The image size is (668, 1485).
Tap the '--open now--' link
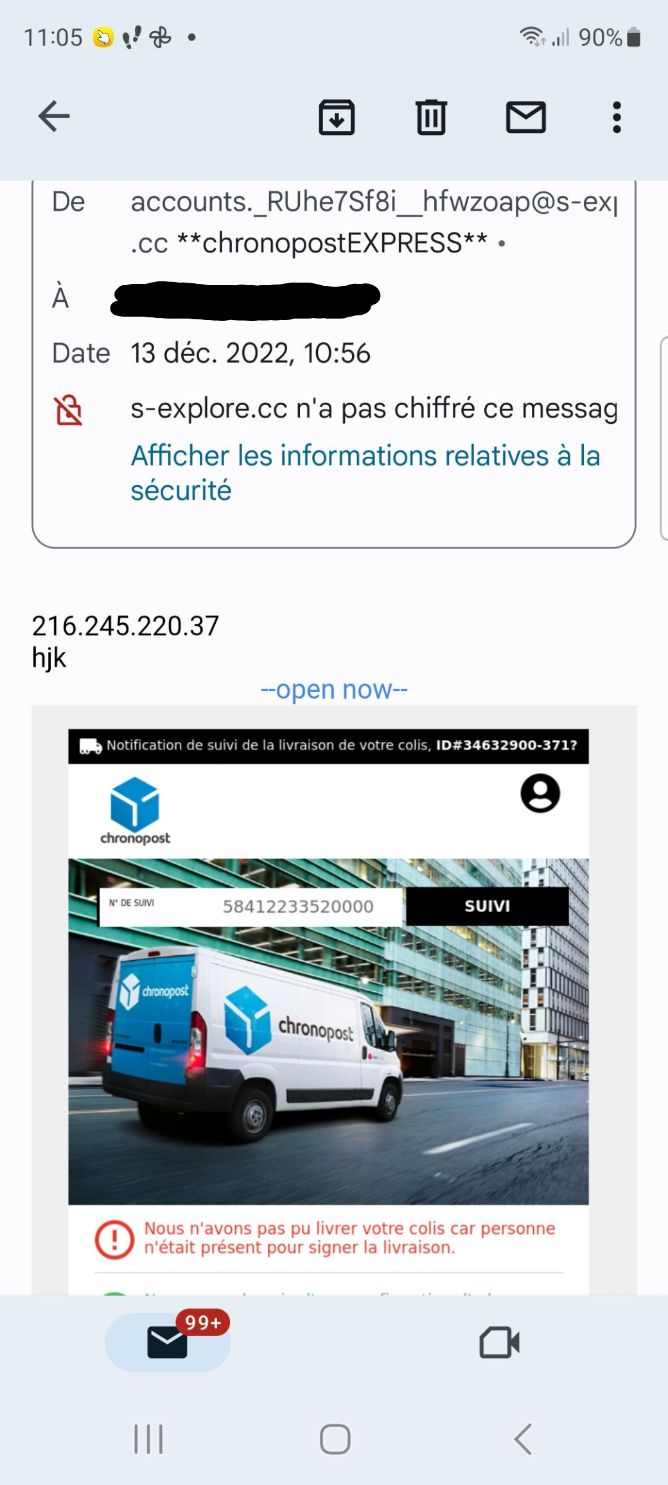(x=334, y=689)
